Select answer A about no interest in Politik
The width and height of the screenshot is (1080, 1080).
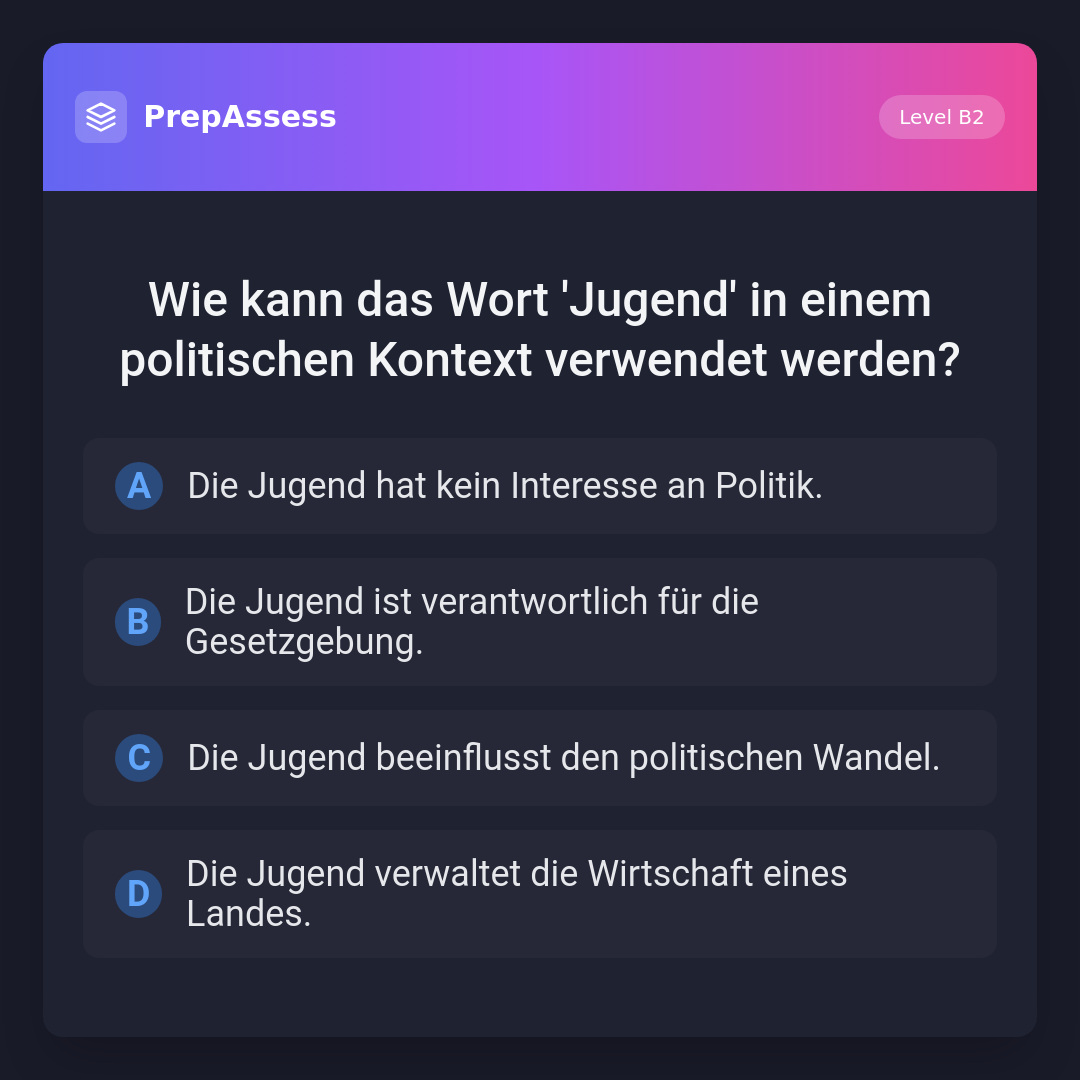(540, 486)
